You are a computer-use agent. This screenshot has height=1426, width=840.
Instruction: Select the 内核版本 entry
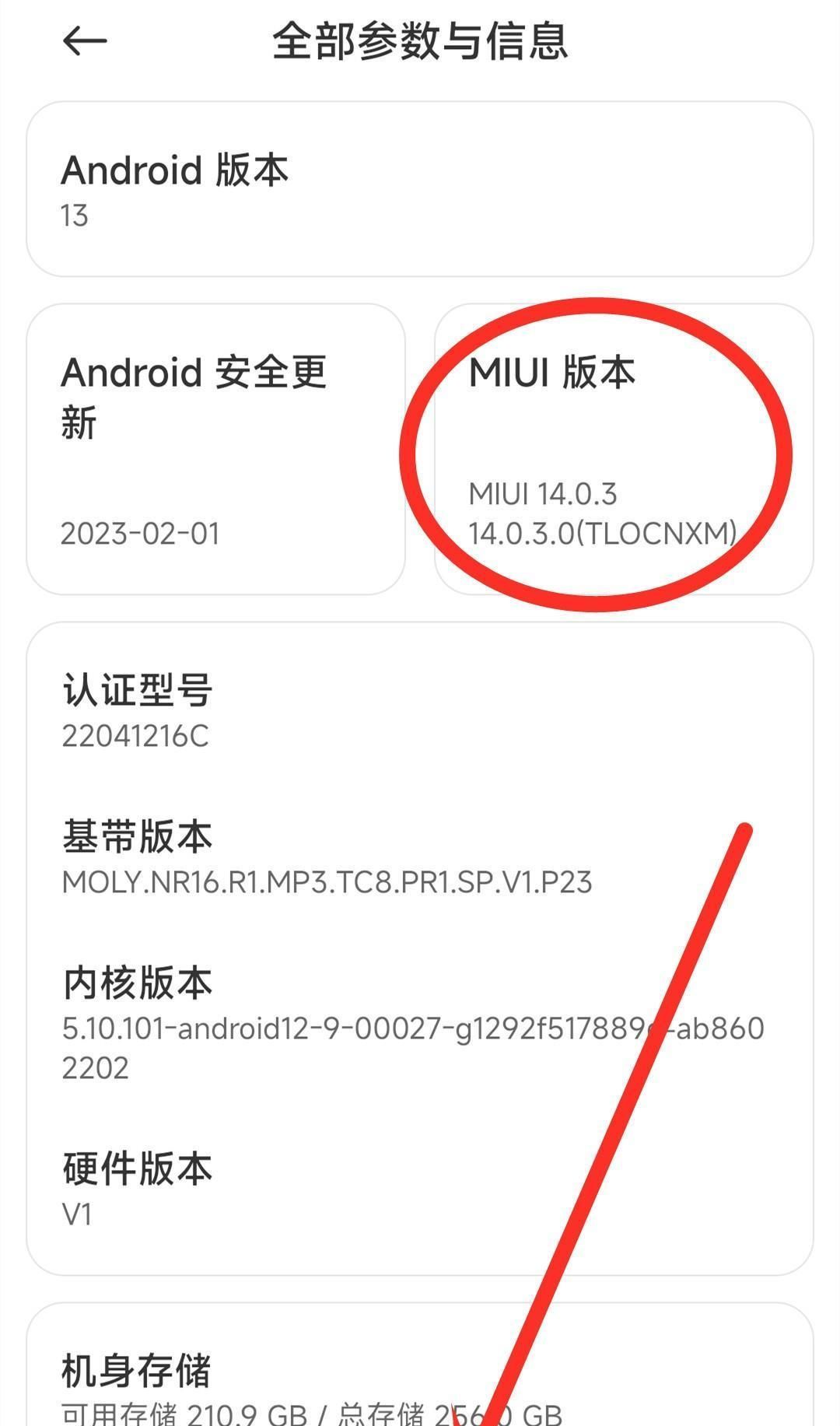138,982
